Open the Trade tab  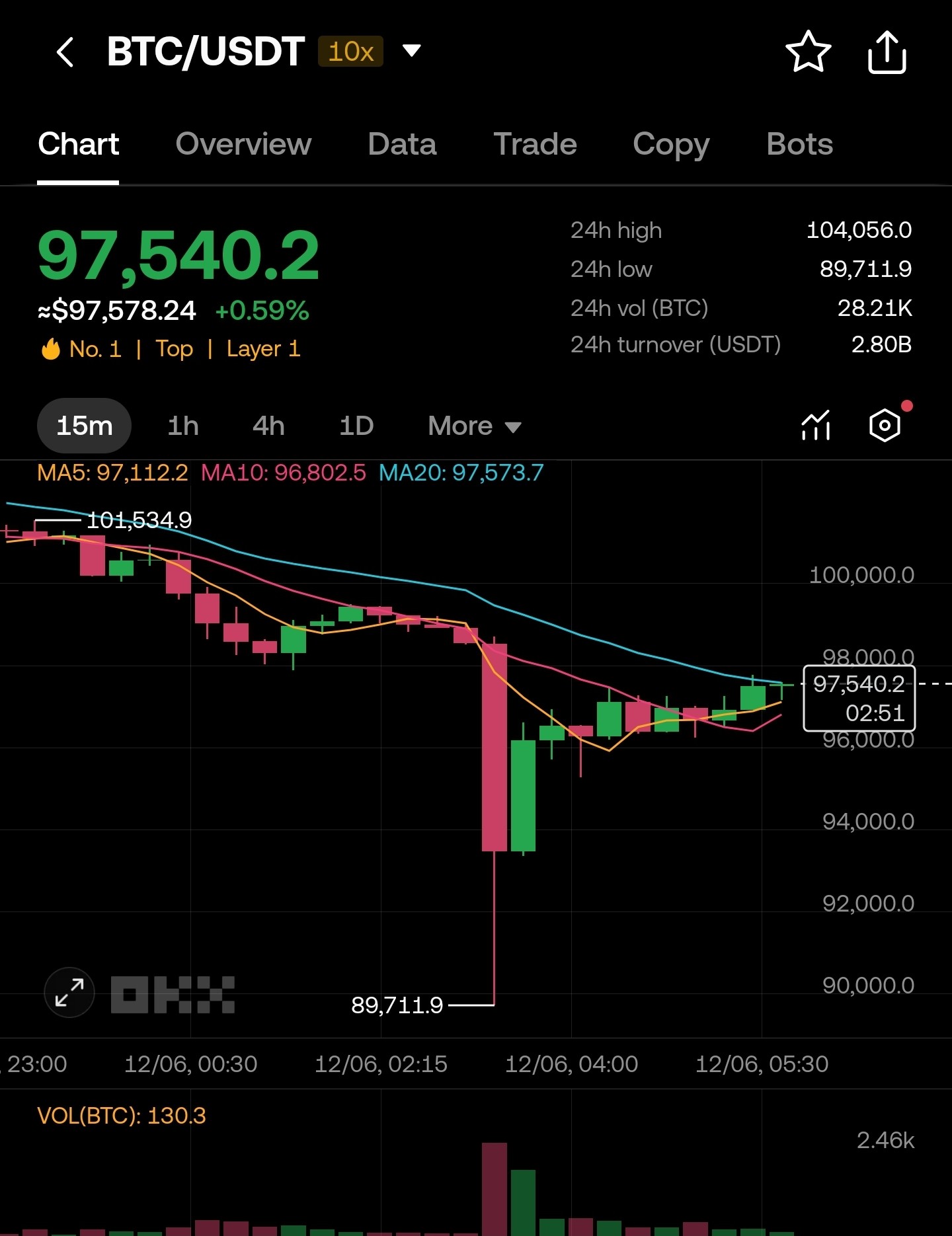[535, 144]
